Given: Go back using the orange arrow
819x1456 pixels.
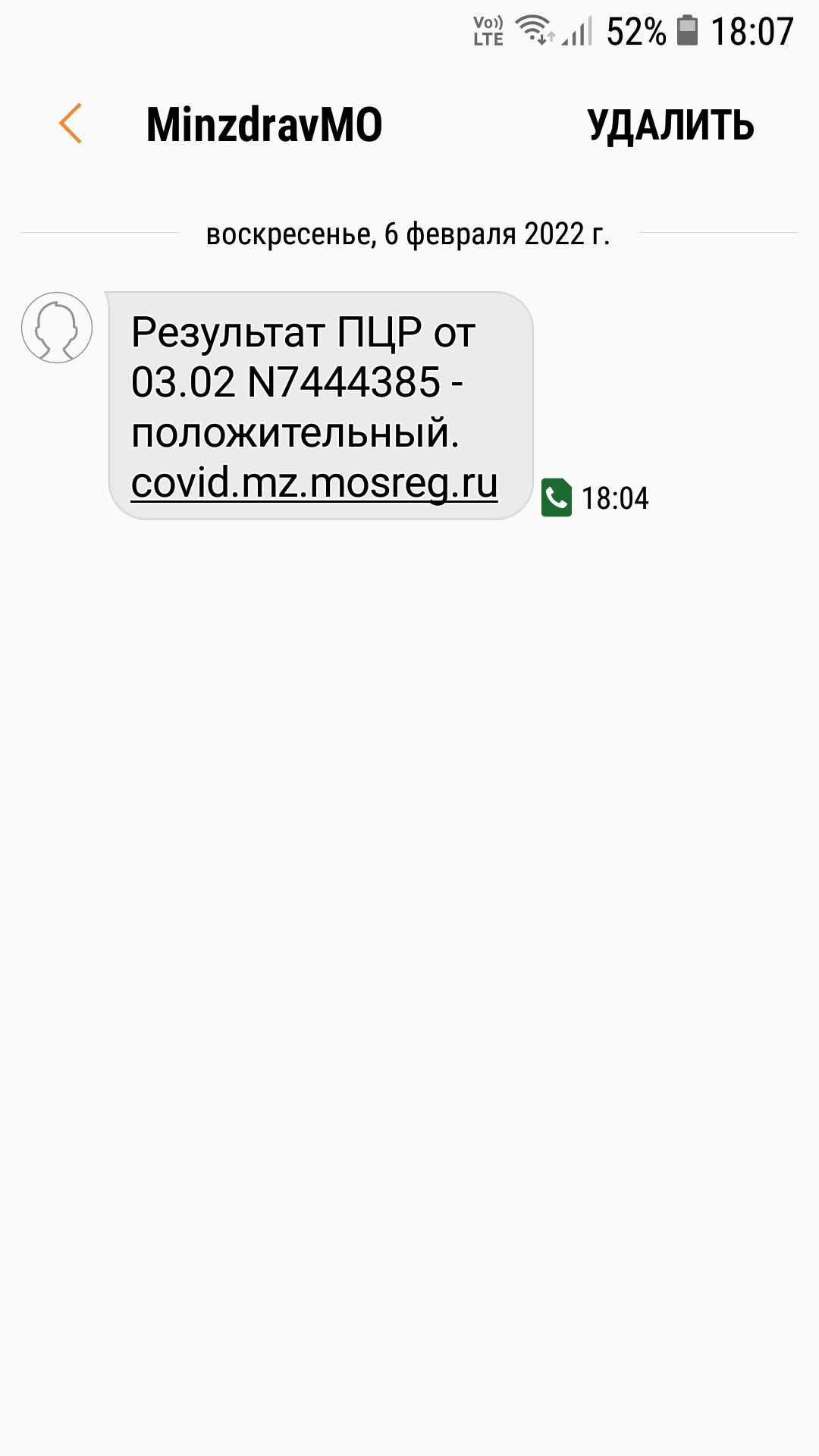Looking at the screenshot, I should (71, 124).
